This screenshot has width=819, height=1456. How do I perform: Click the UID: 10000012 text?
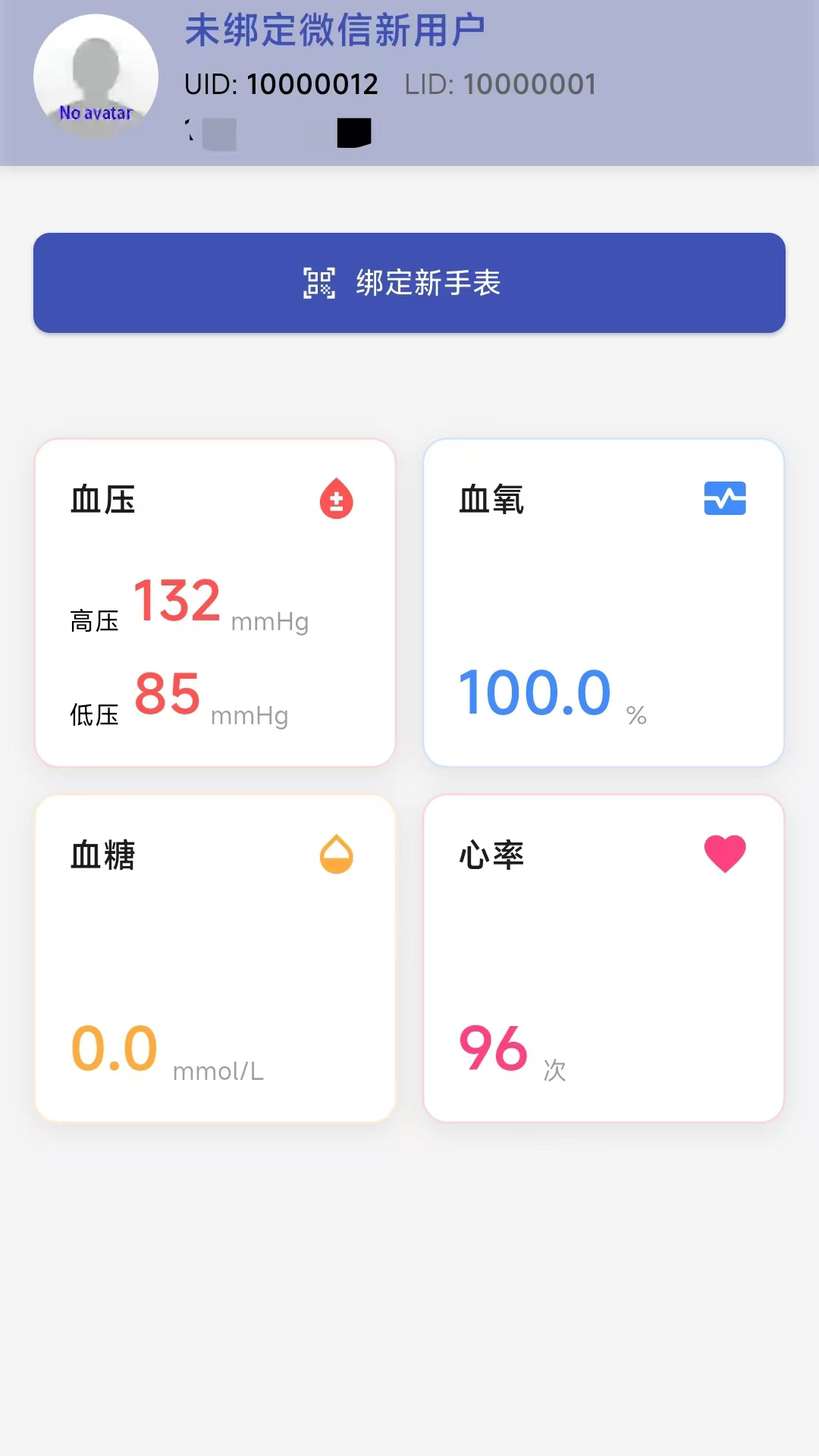[281, 84]
